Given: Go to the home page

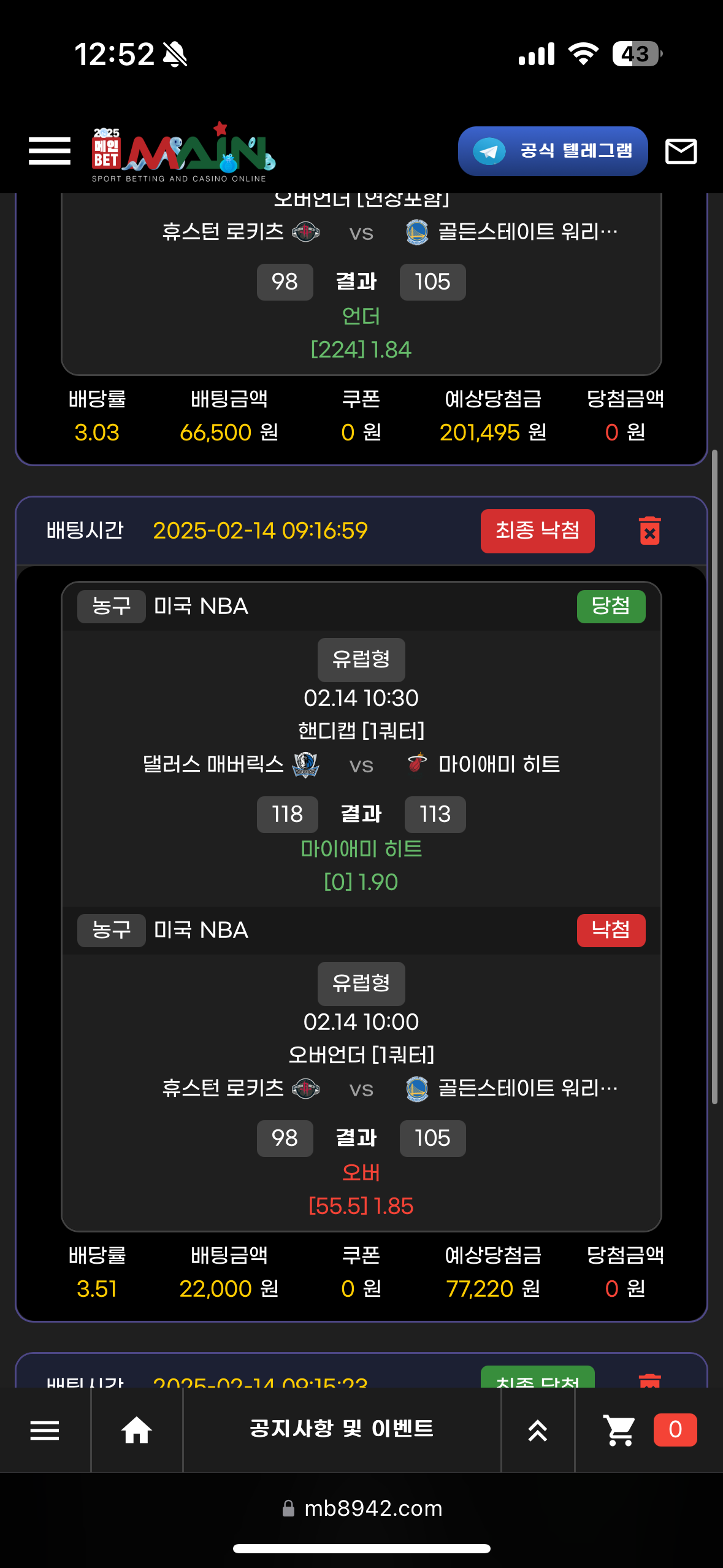Looking at the screenshot, I should pyautogui.click(x=137, y=1430).
